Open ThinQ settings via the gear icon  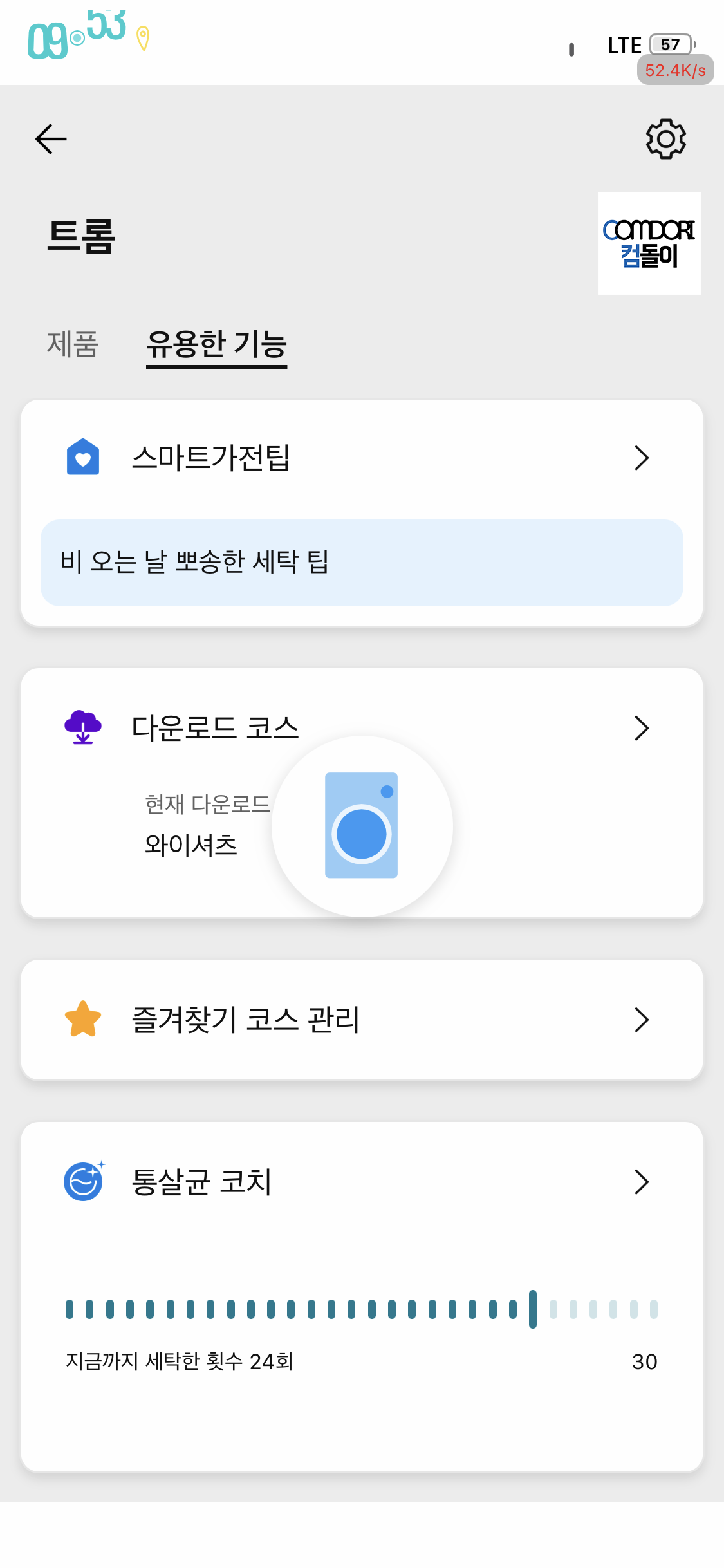(x=665, y=139)
